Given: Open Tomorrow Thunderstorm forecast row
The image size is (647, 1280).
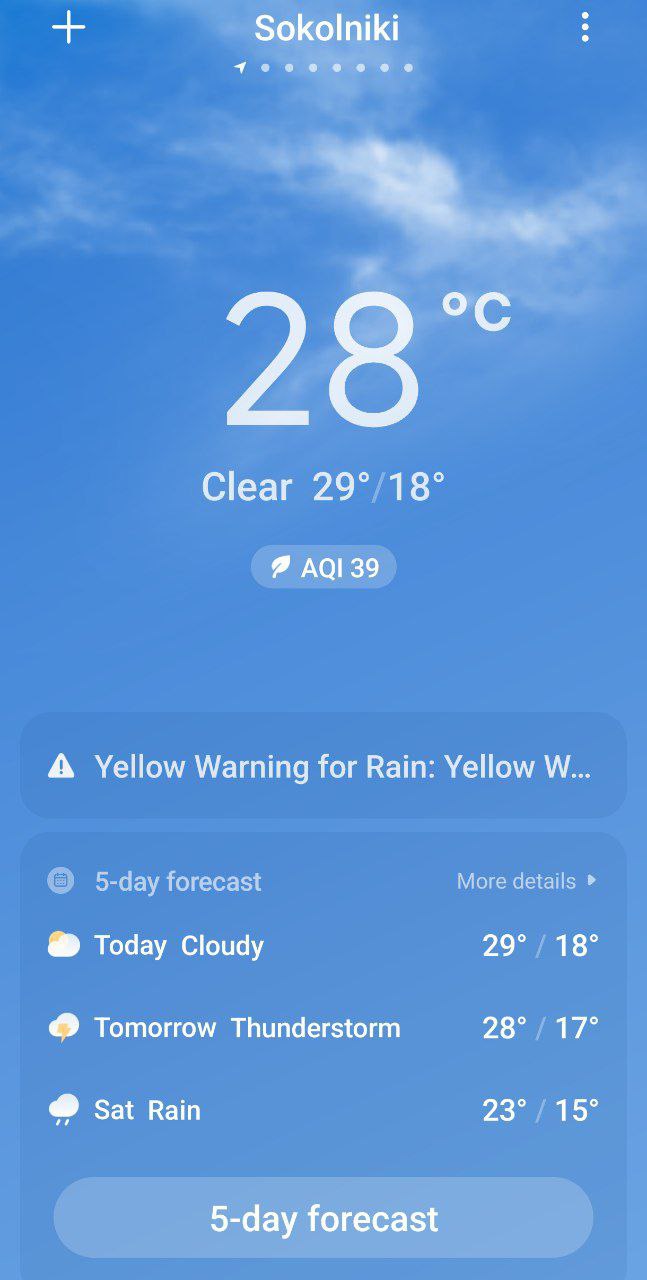Looking at the screenshot, I should point(323,1028).
